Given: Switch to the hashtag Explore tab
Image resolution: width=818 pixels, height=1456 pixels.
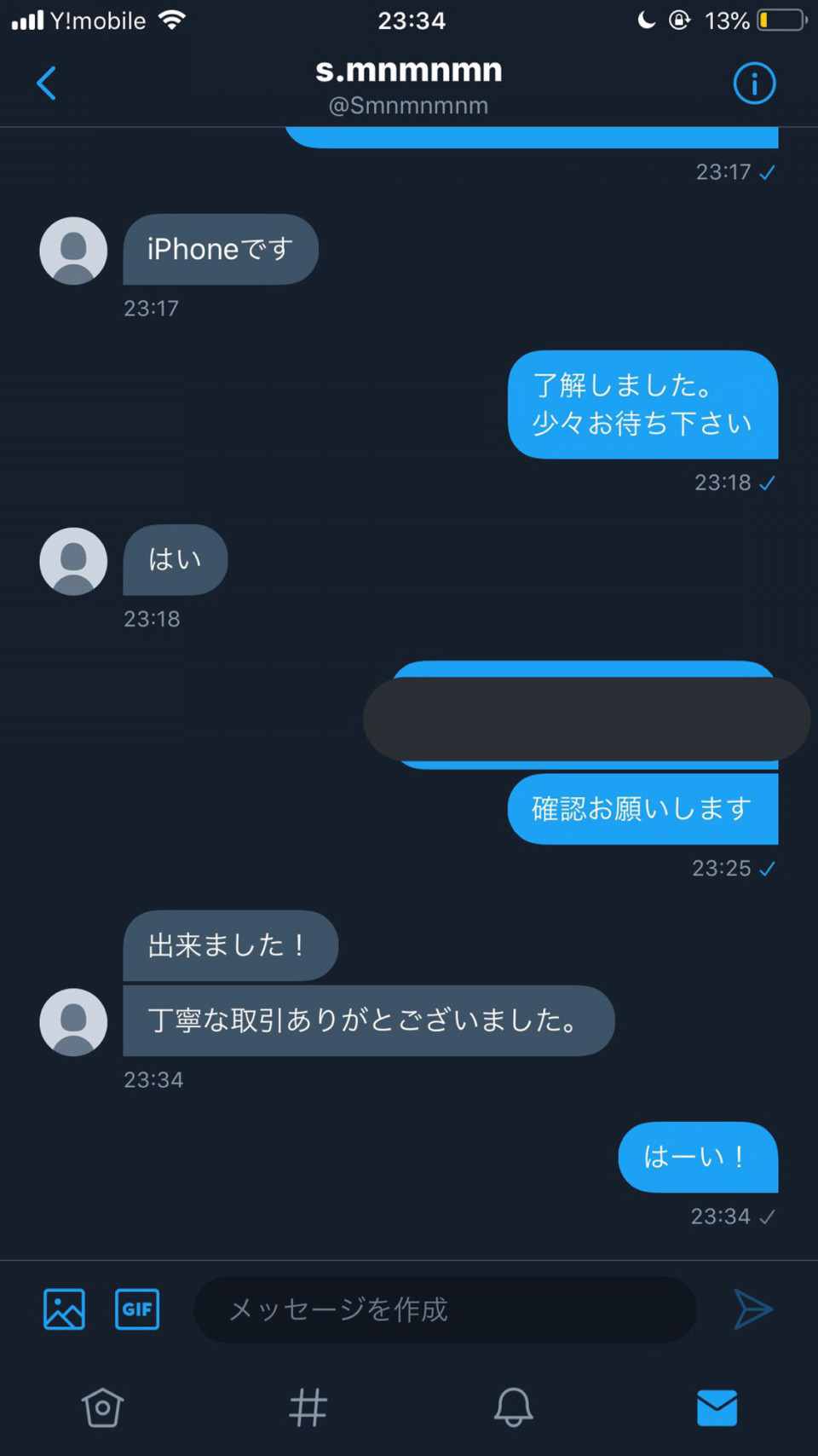Looking at the screenshot, I should click(308, 1407).
